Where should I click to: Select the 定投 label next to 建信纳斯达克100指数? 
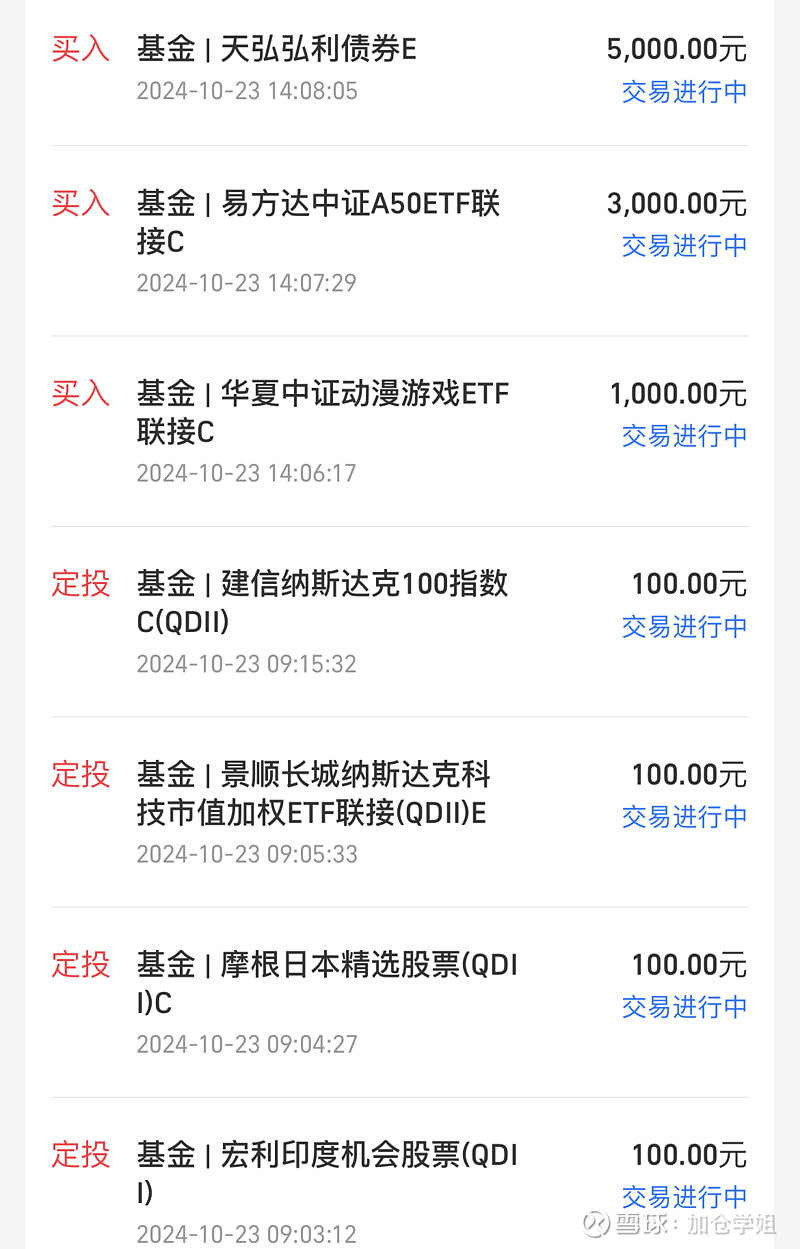point(80,584)
